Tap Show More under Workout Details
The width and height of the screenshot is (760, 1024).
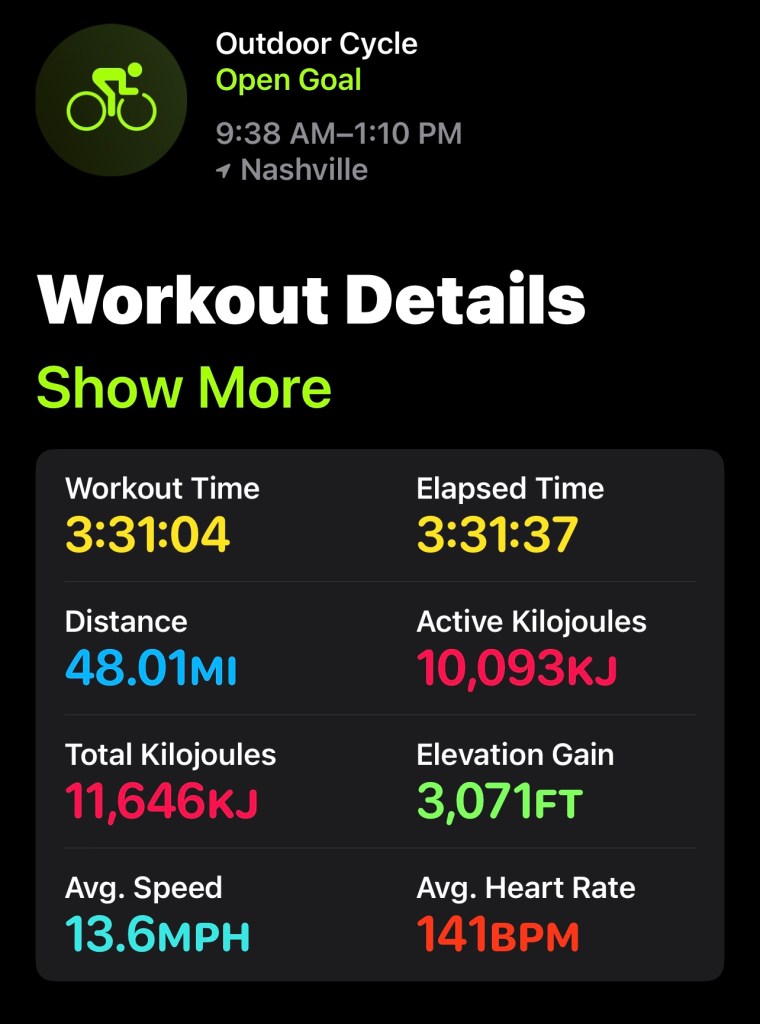(x=184, y=387)
